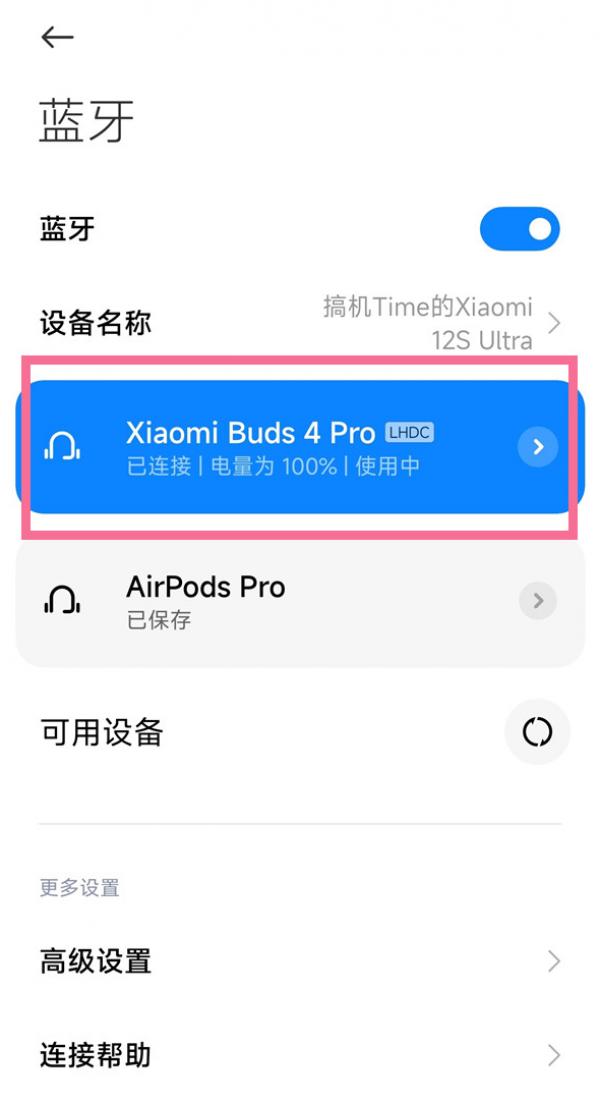This screenshot has width=600, height=1102.
Task: Go back using the top arrow
Action: (x=57, y=38)
